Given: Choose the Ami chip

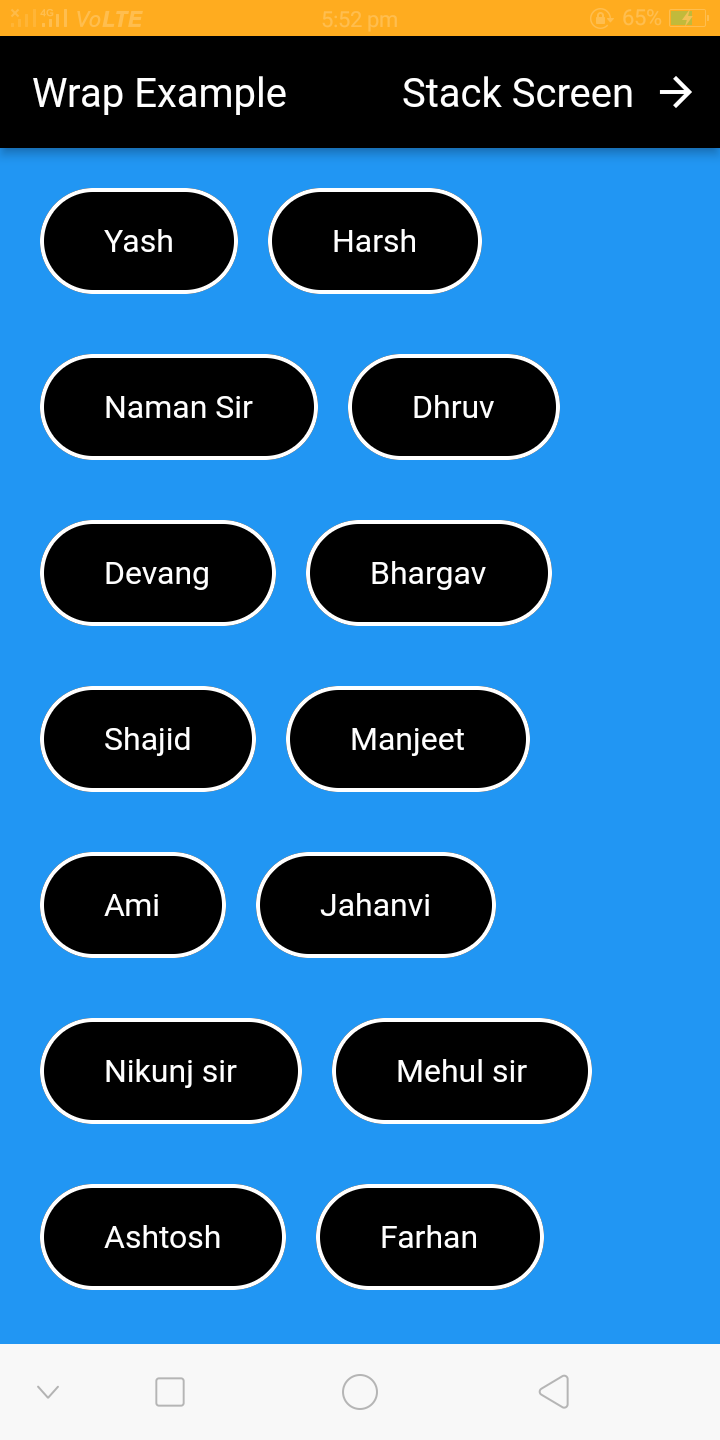Looking at the screenshot, I should [132, 905].
